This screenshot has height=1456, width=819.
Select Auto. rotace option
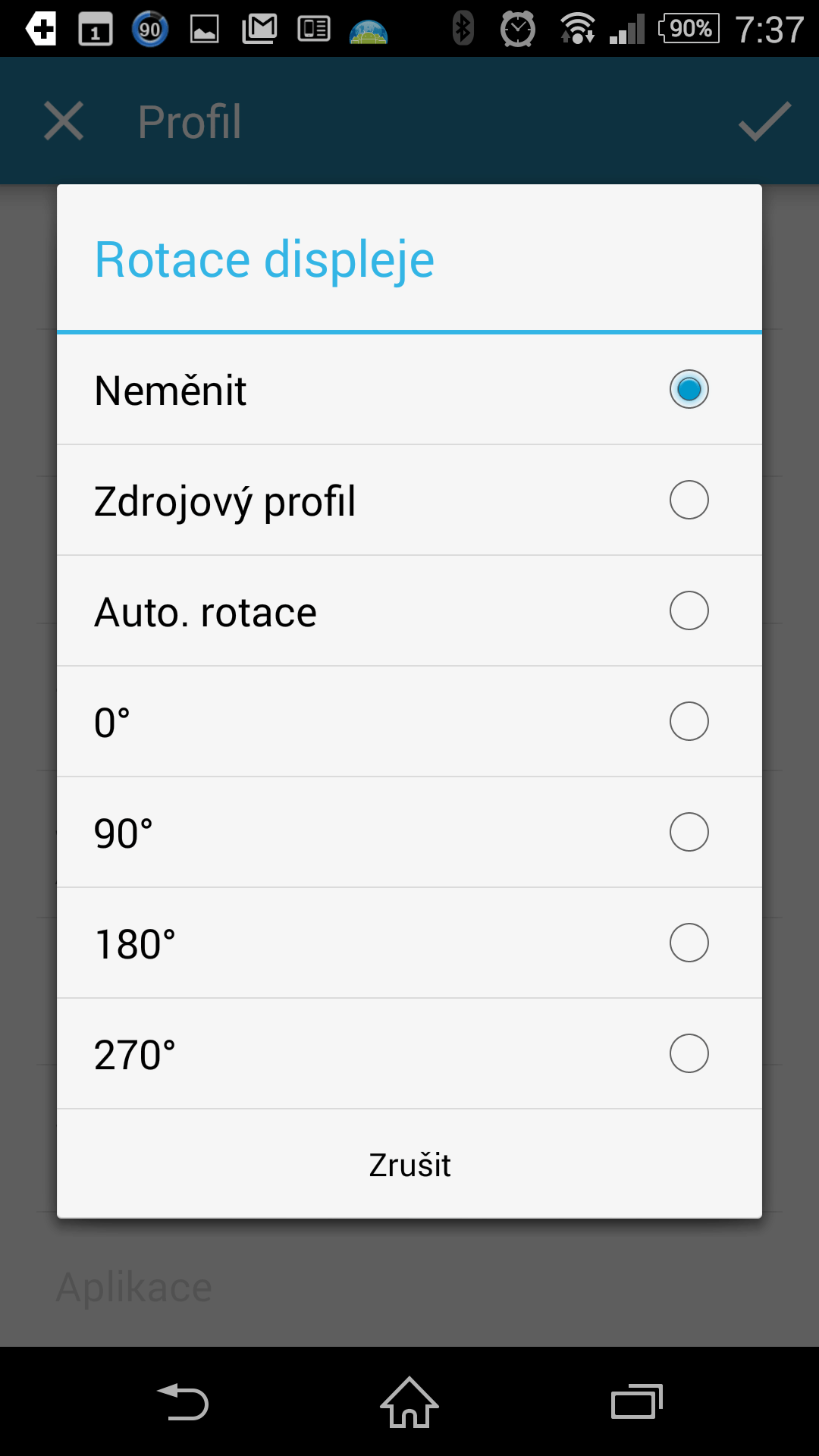pyautogui.click(x=409, y=611)
